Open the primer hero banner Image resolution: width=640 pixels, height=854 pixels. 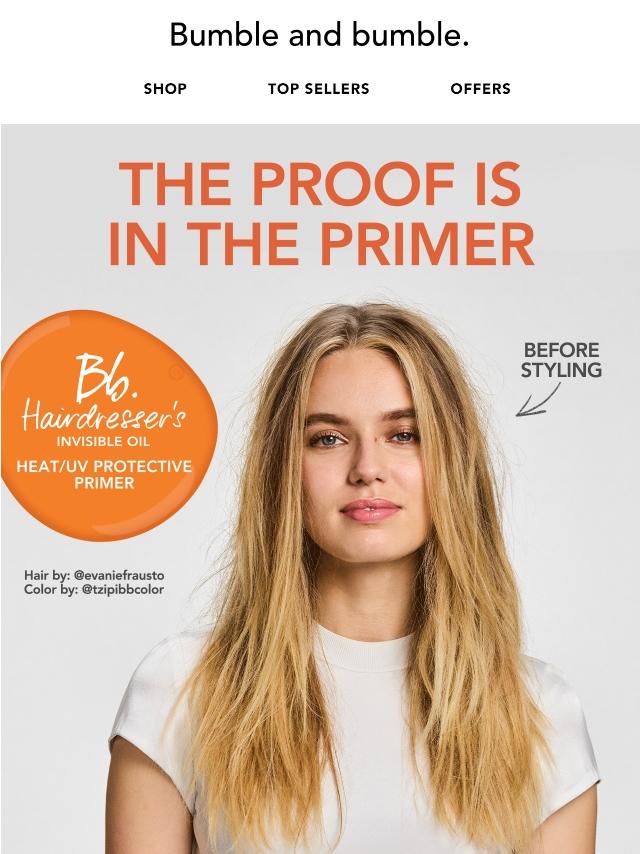320,490
